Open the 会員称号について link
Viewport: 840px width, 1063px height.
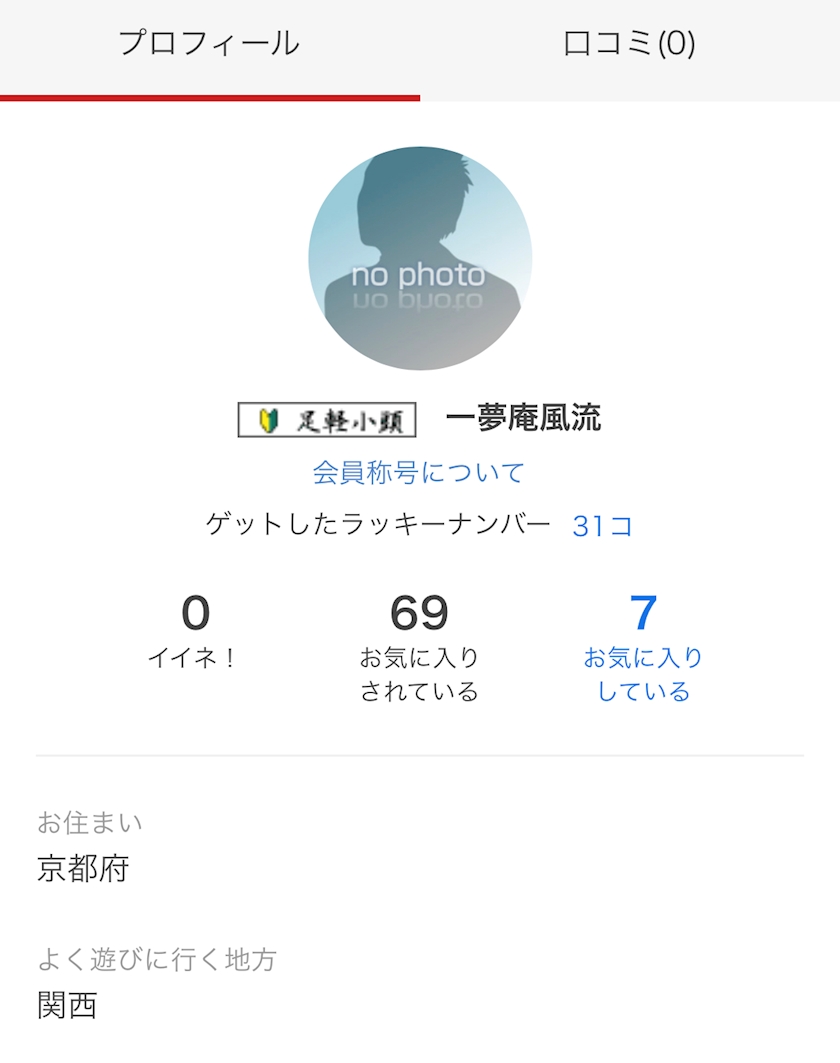(x=419, y=473)
